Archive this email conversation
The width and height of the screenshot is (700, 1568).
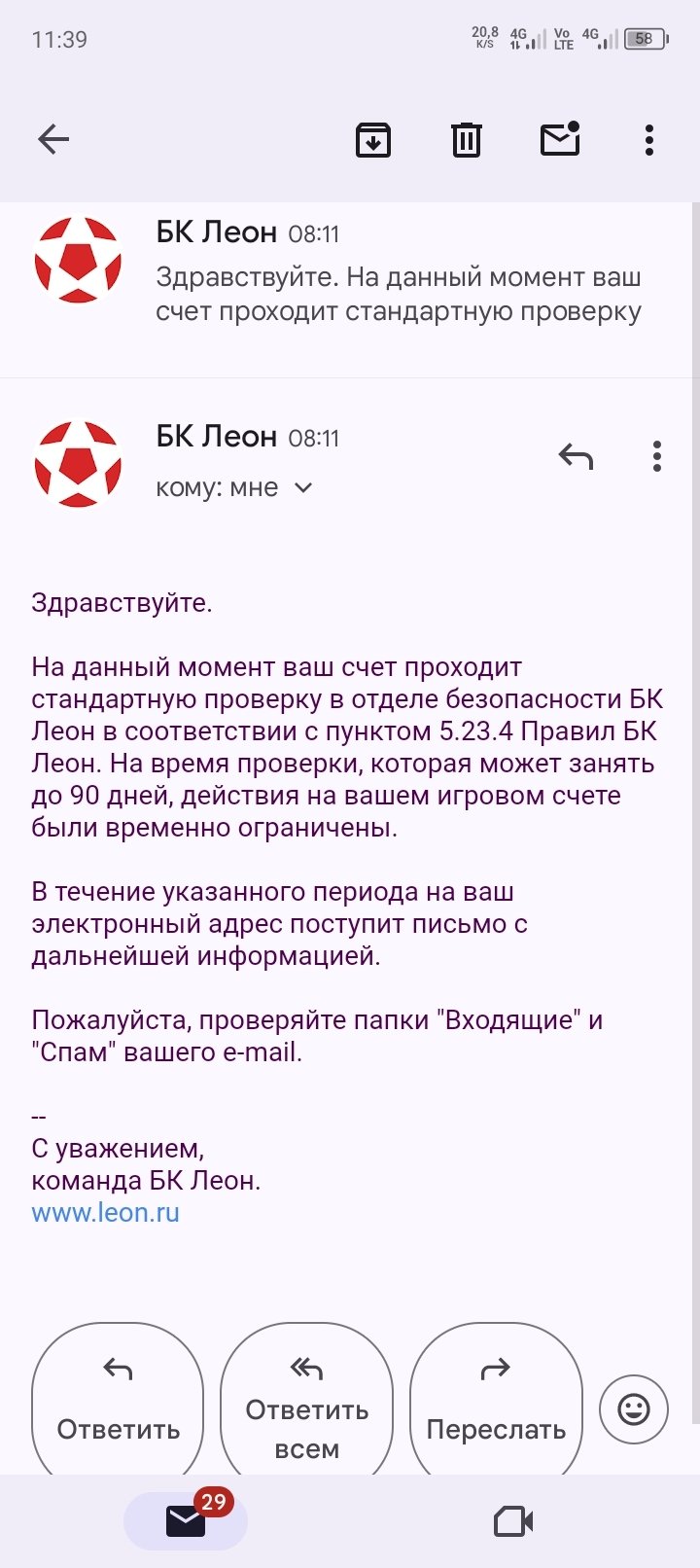coord(373,140)
